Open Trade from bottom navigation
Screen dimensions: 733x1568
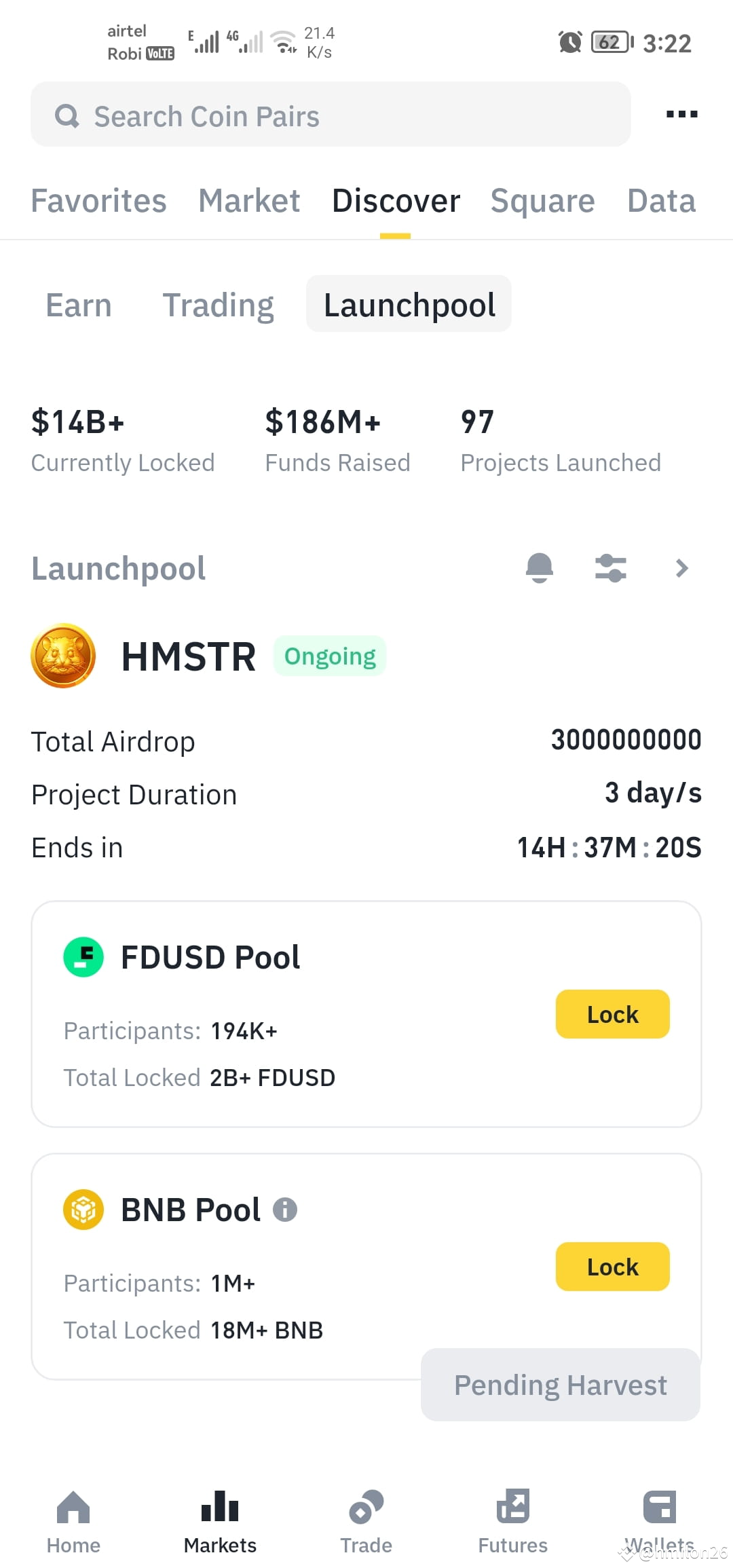366,1520
